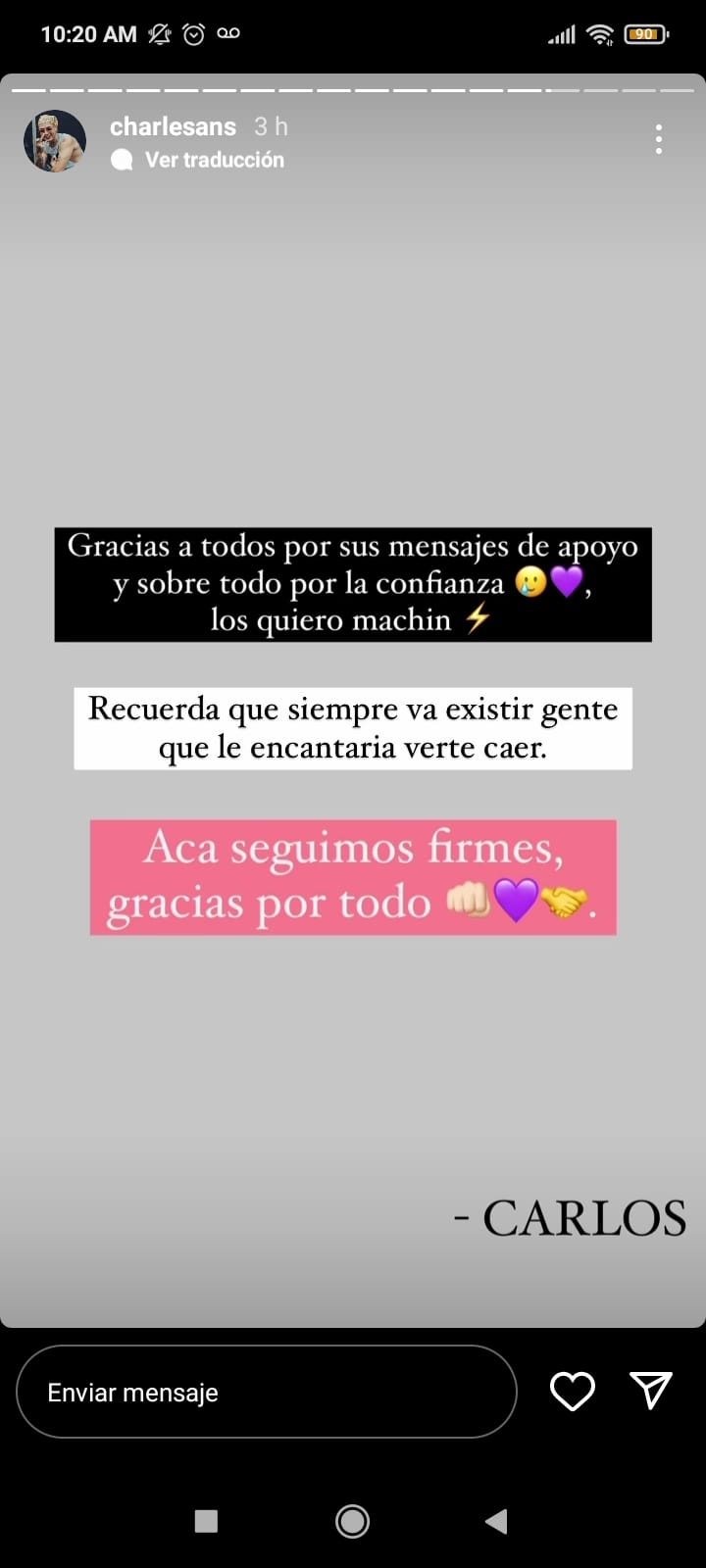Open charlesans profile picture
This screenshot has width=706, height=1568.
(55, 141)
